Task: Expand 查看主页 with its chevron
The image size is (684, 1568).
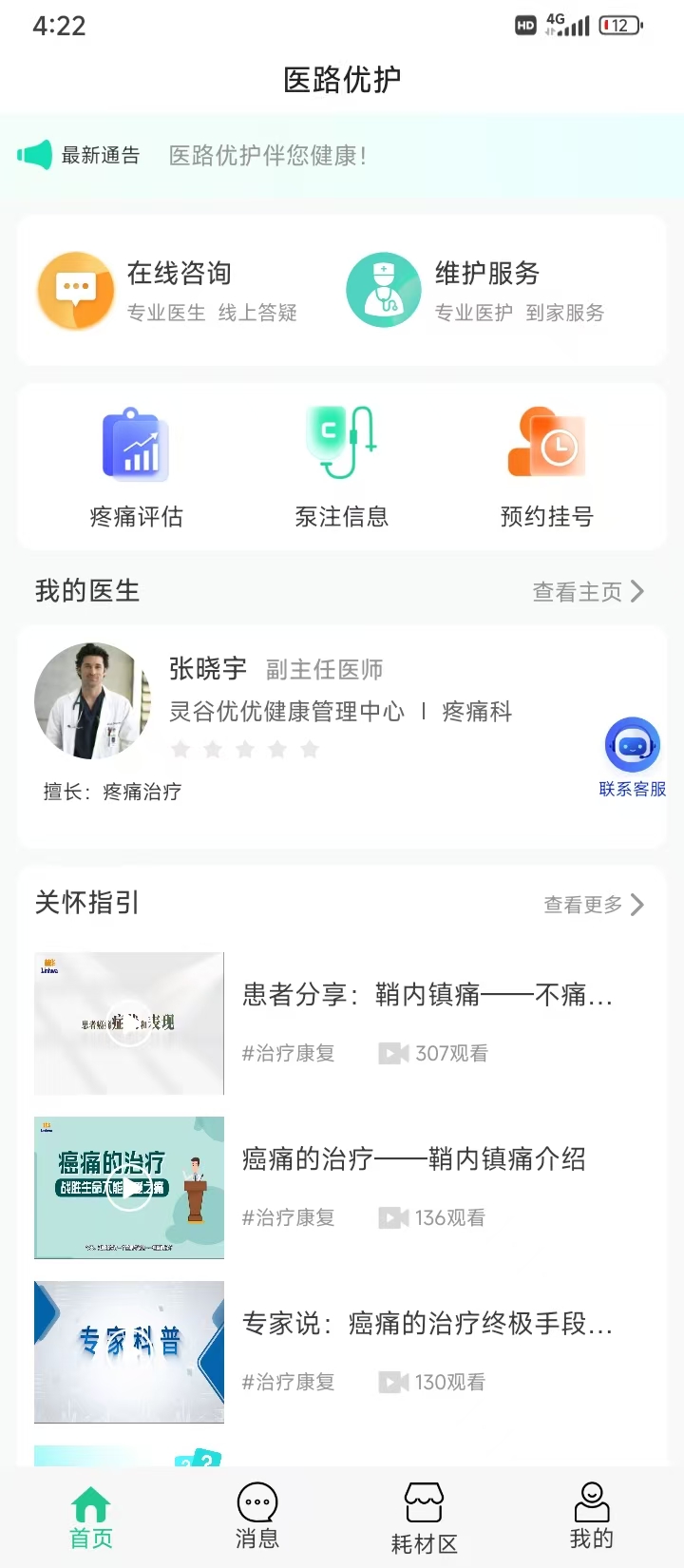Action: pyautogui.click(x=588, y=591)
